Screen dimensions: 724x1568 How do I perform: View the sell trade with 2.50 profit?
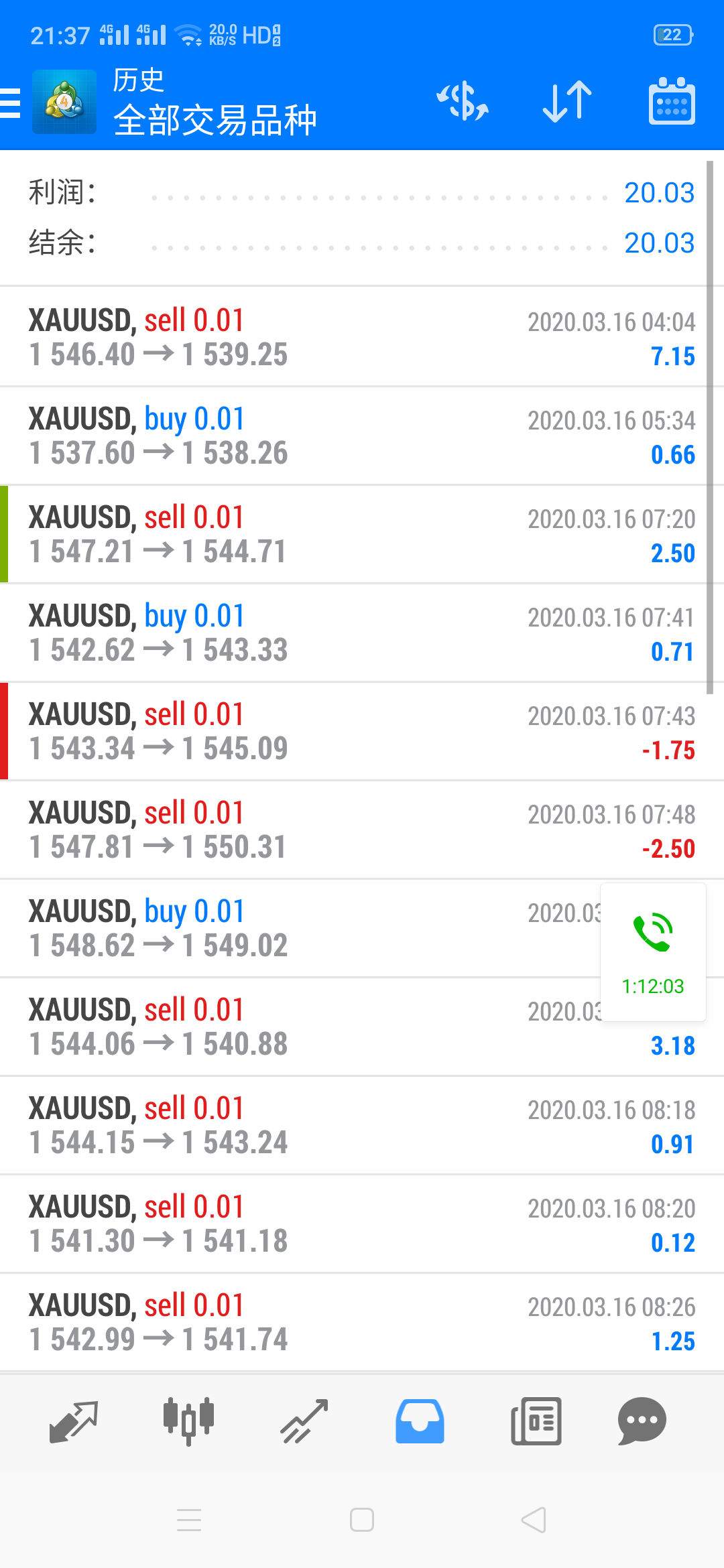pyautogui.click(x=362, y=534)
